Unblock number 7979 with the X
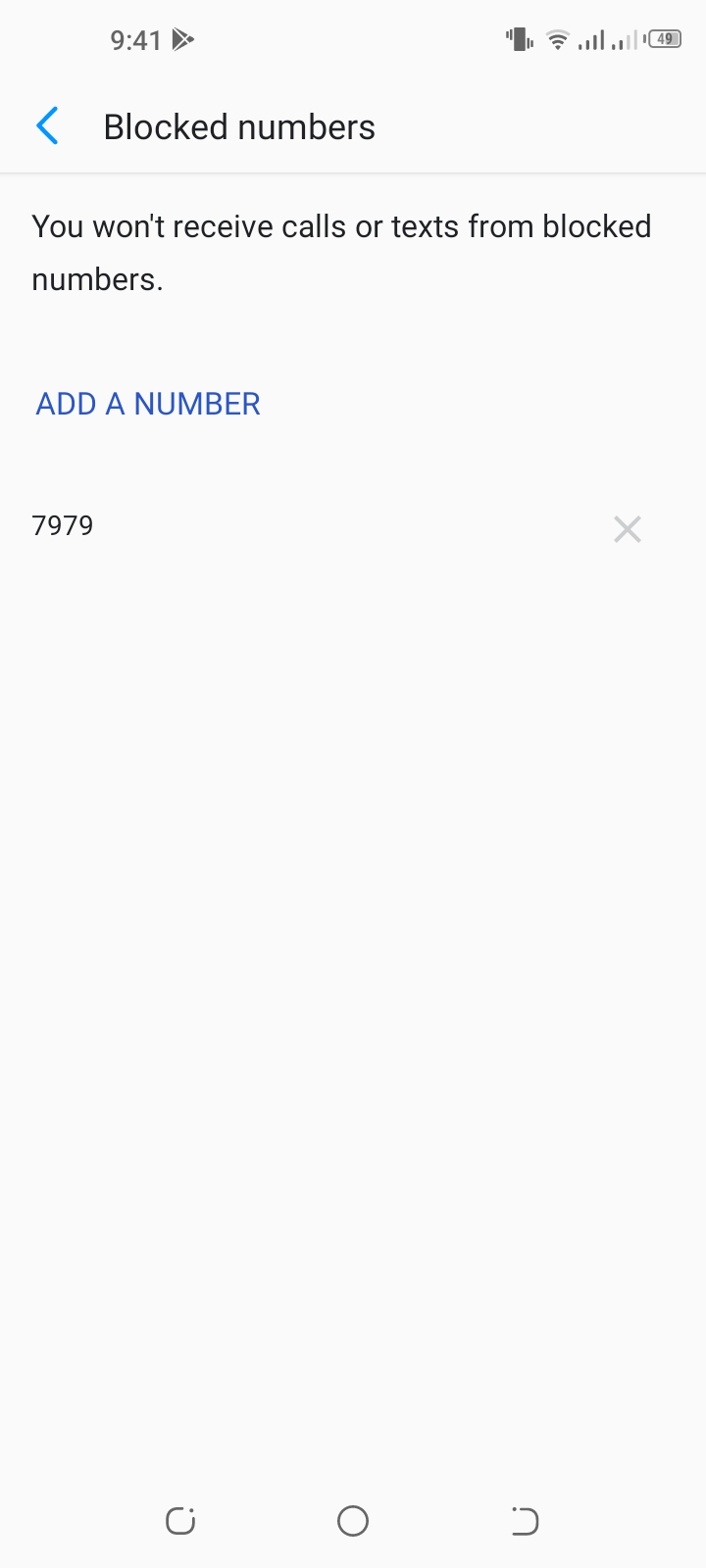Viewport: 706px width, 1568px height. tap(628, 529)
